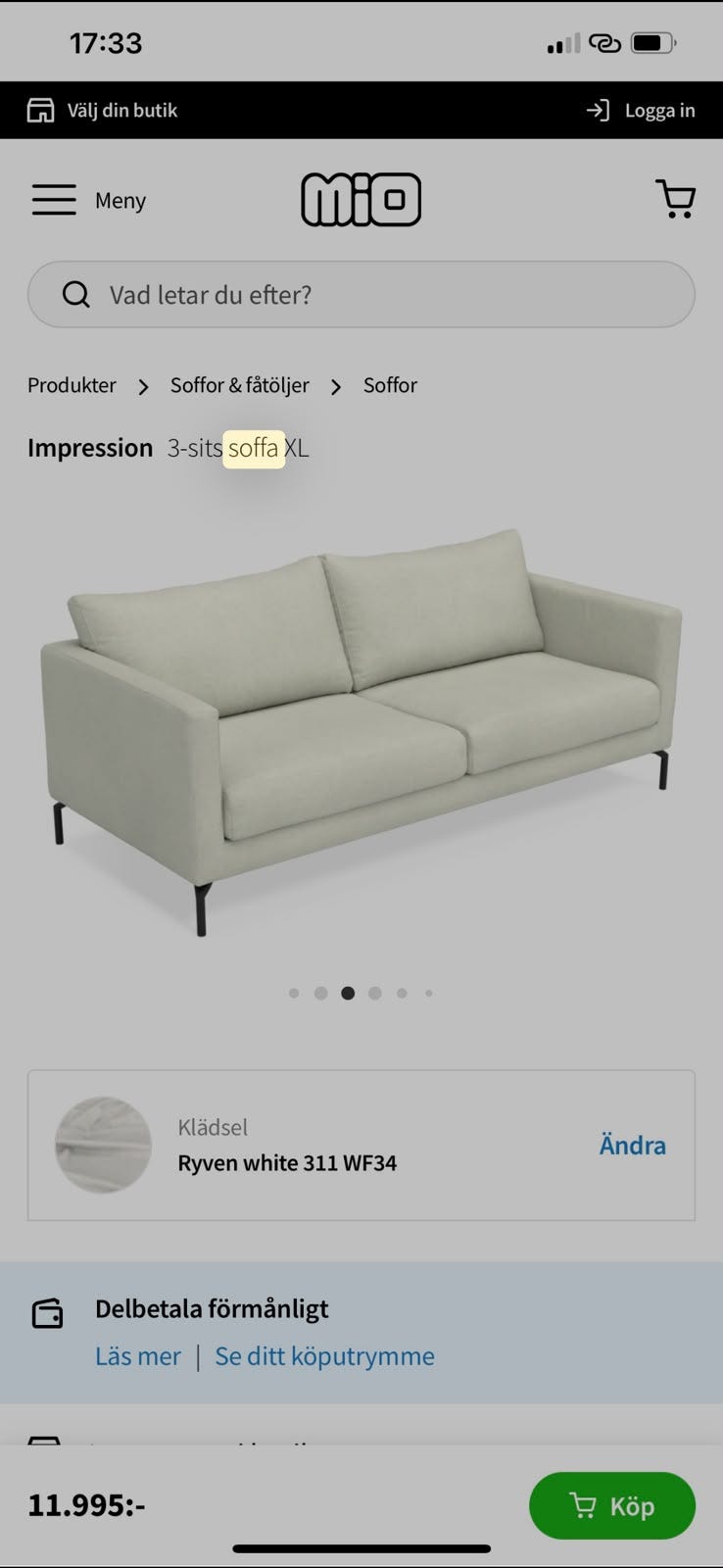
Task: Tap the green Köp button
Action: tap(612, 1505)
